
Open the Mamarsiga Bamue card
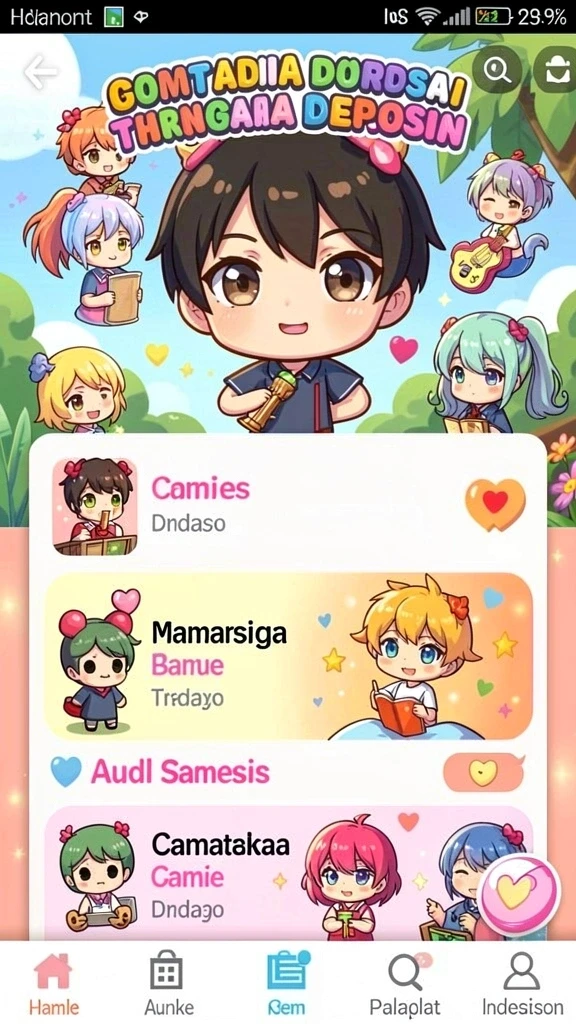coord(288,656)
